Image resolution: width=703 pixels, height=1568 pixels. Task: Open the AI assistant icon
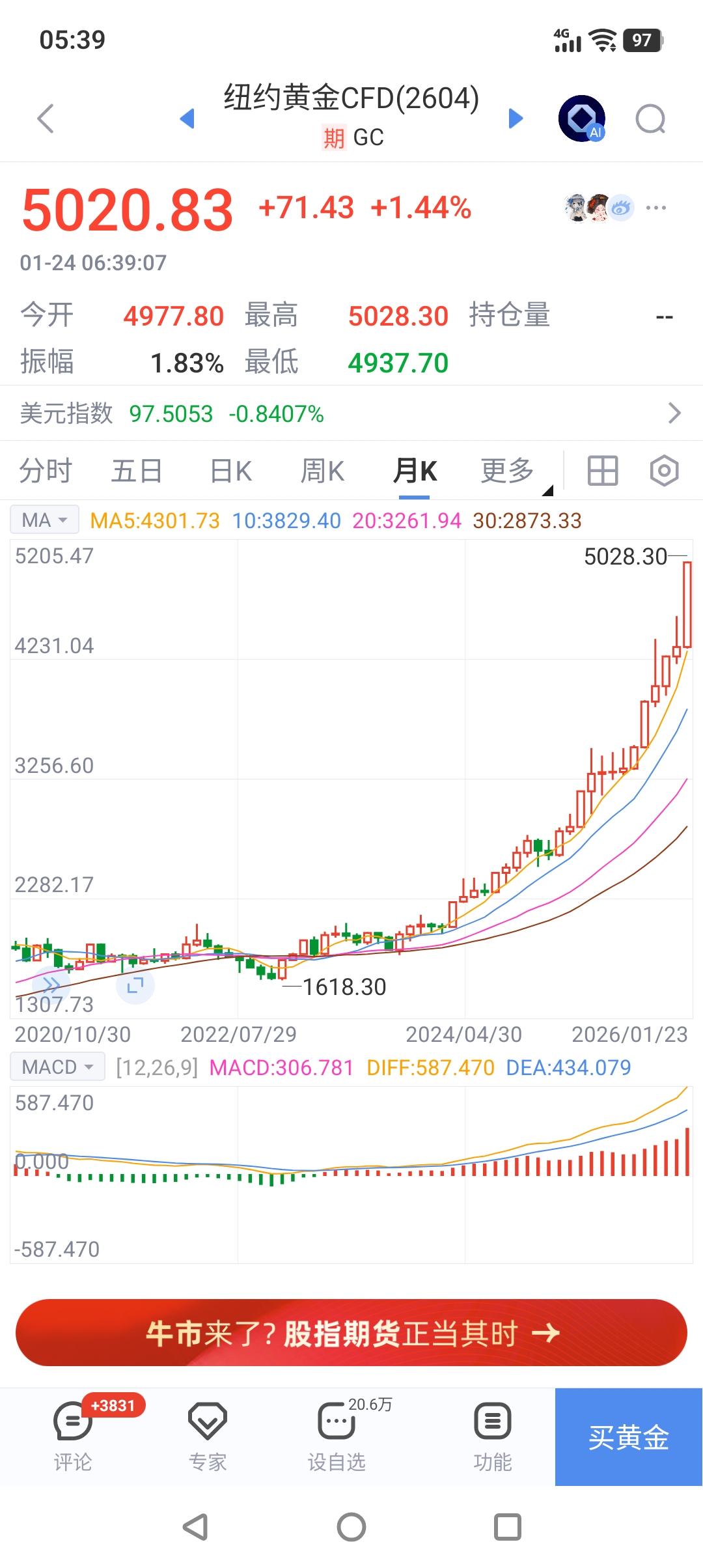click(581, 119)
